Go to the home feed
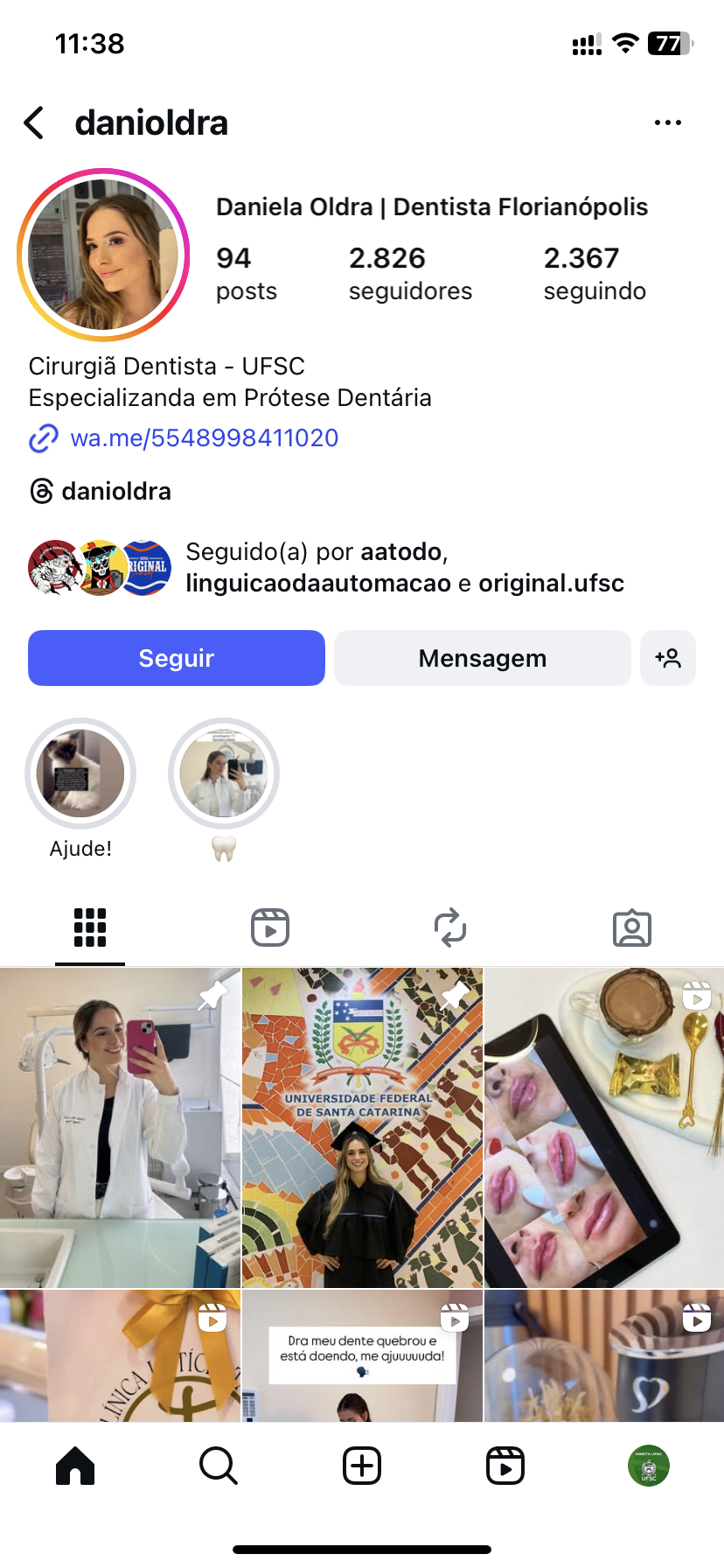 click(75, 1466)
